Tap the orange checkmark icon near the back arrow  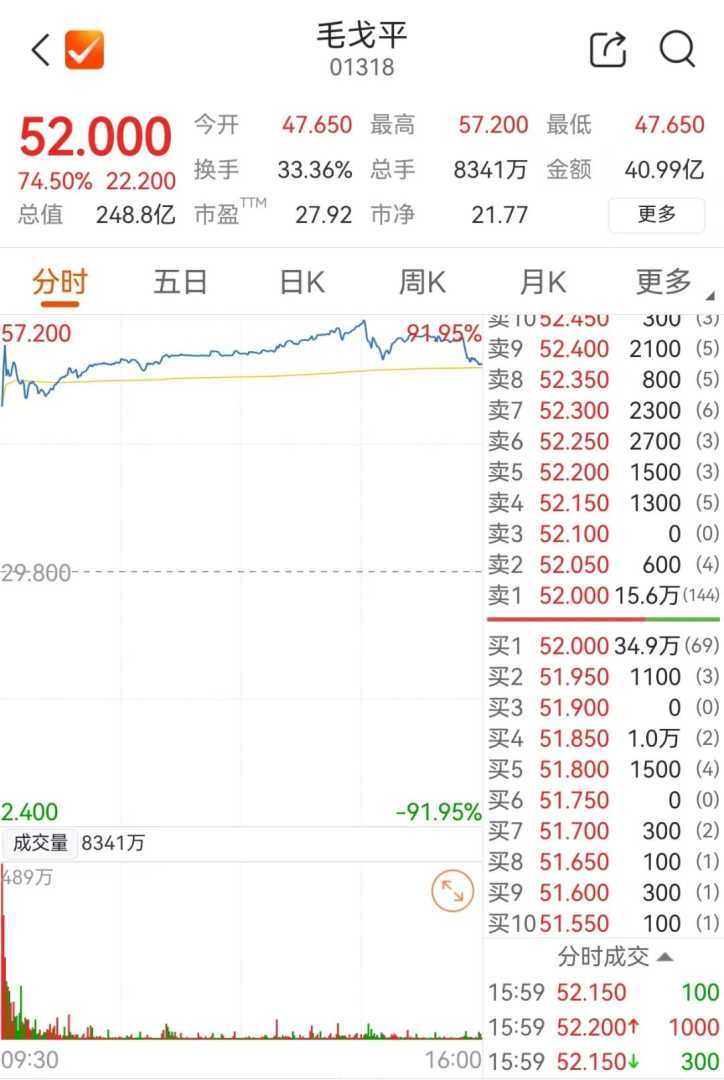pos(84,49)
